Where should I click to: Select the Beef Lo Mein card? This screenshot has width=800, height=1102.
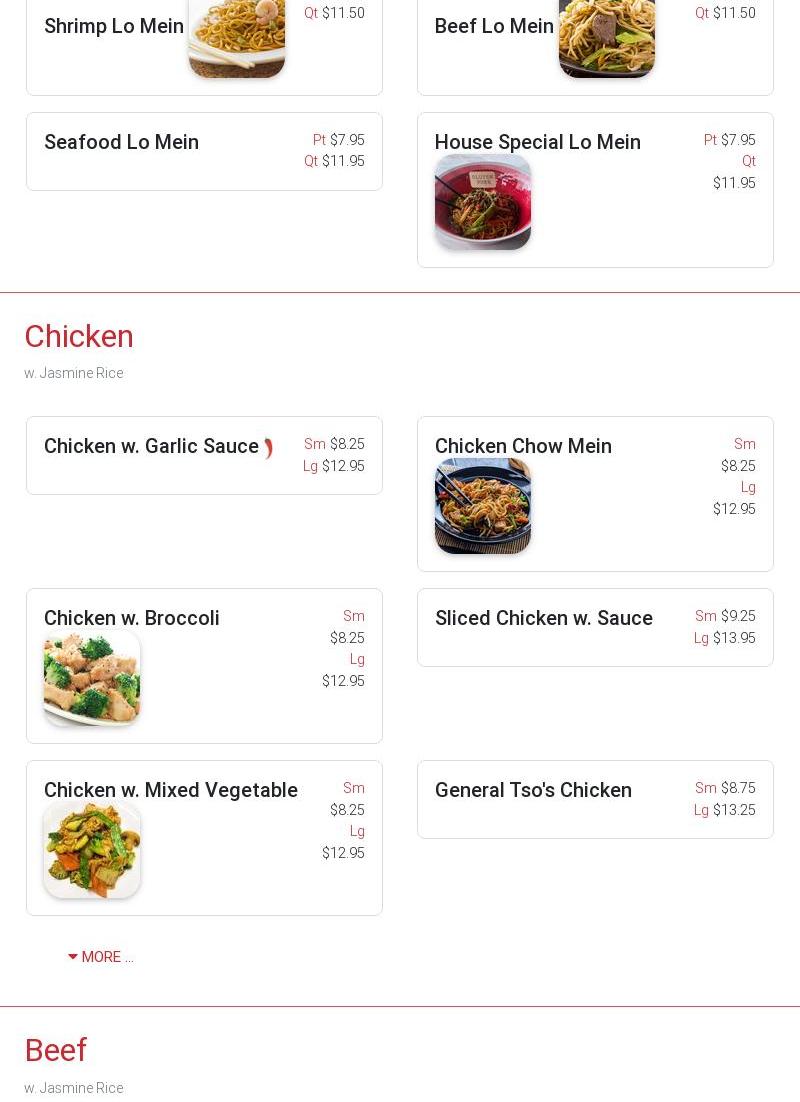tap(494, 27)
